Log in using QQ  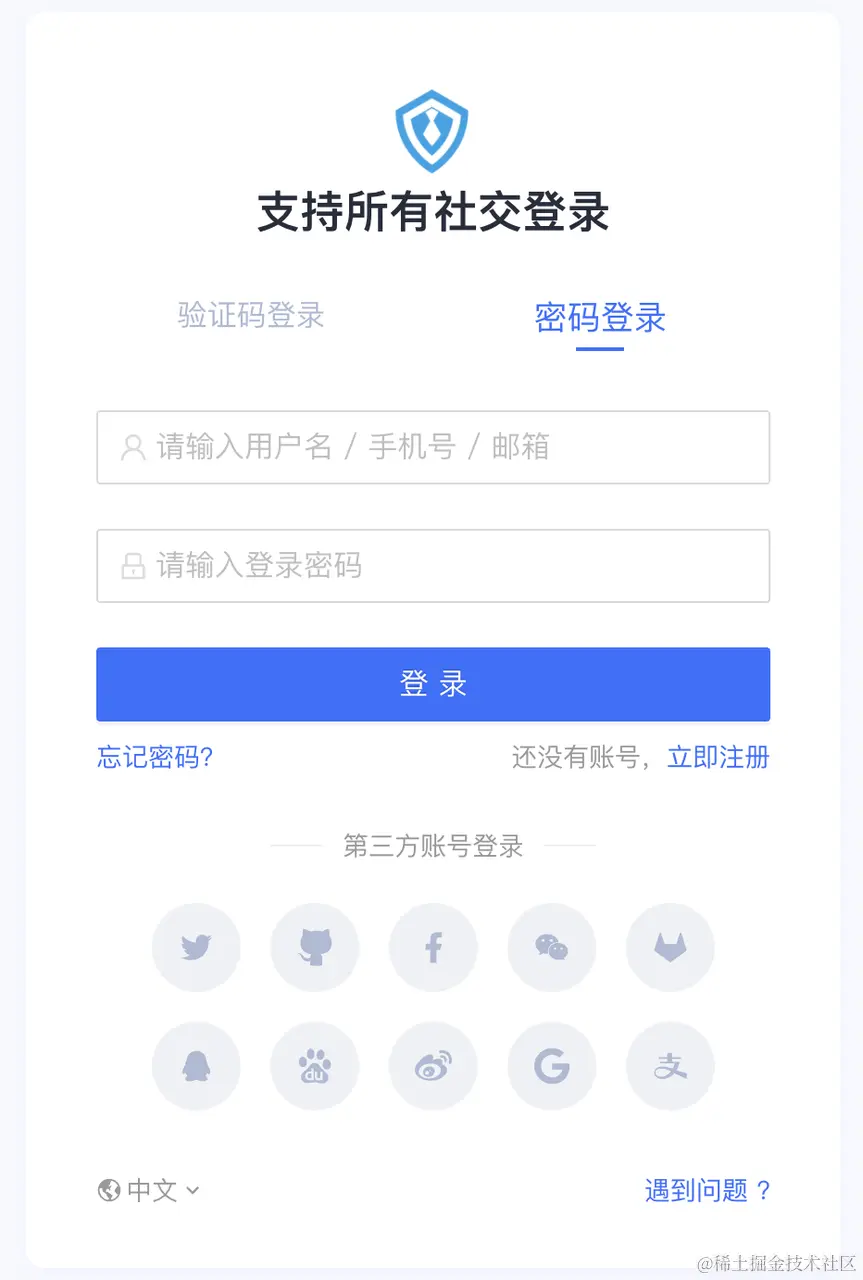coord(196,1066)
